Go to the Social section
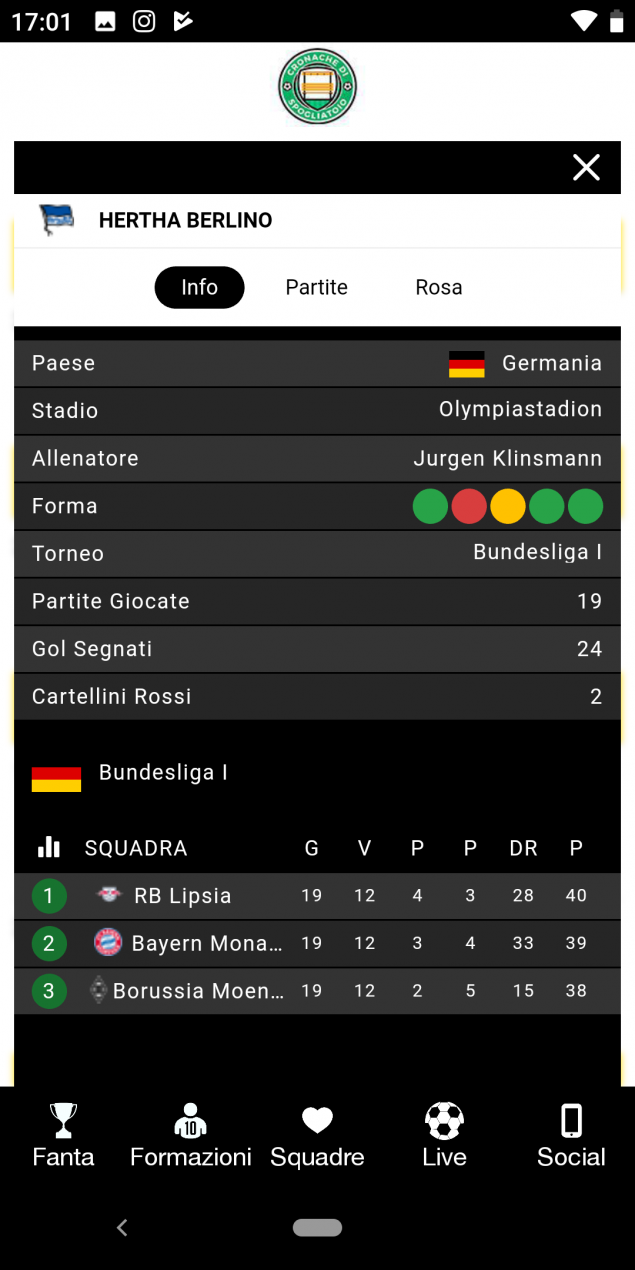Viewport: 635px width, 1270px height. pos(571,1136)
